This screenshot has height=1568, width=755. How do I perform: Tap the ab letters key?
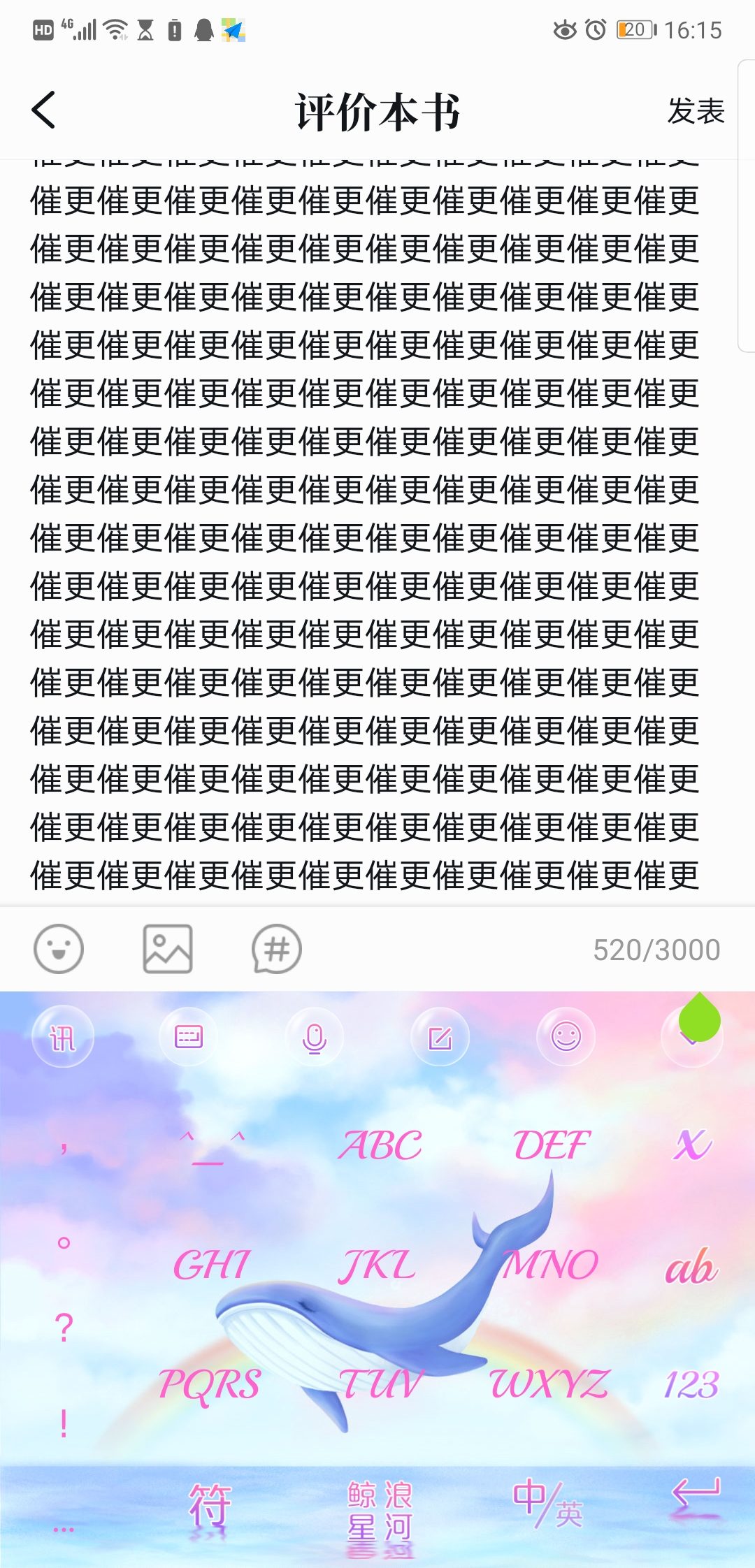pos(691,1266)
